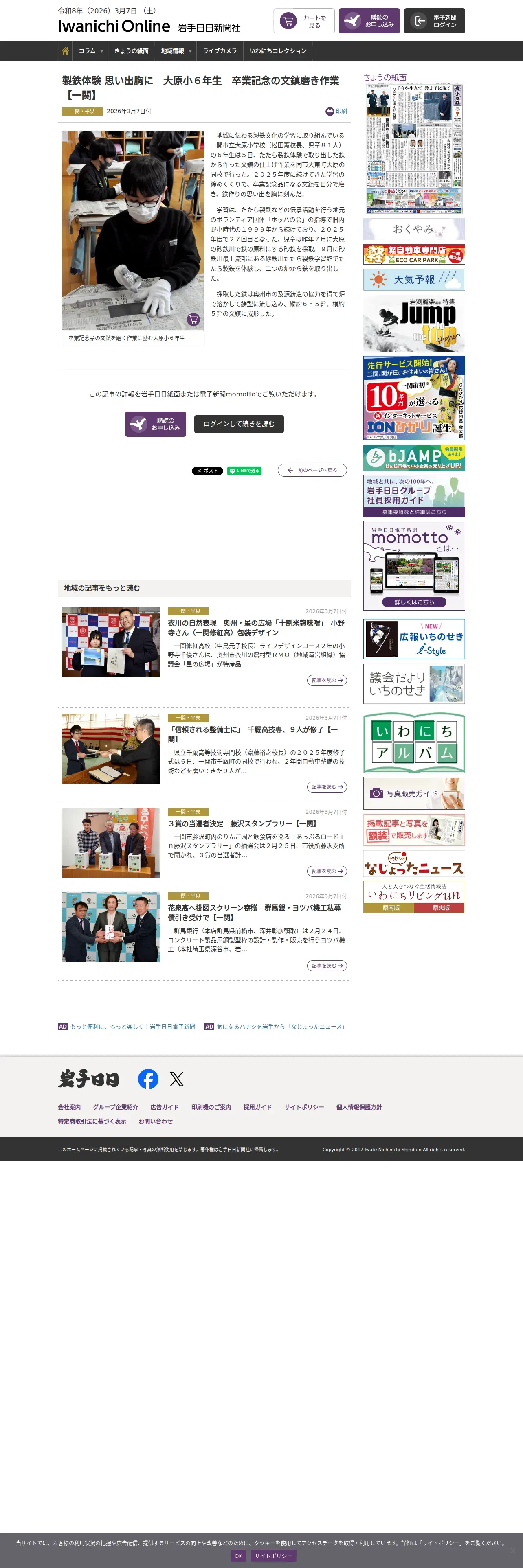Print the article via 印刷 link

[x=336, y=112]
